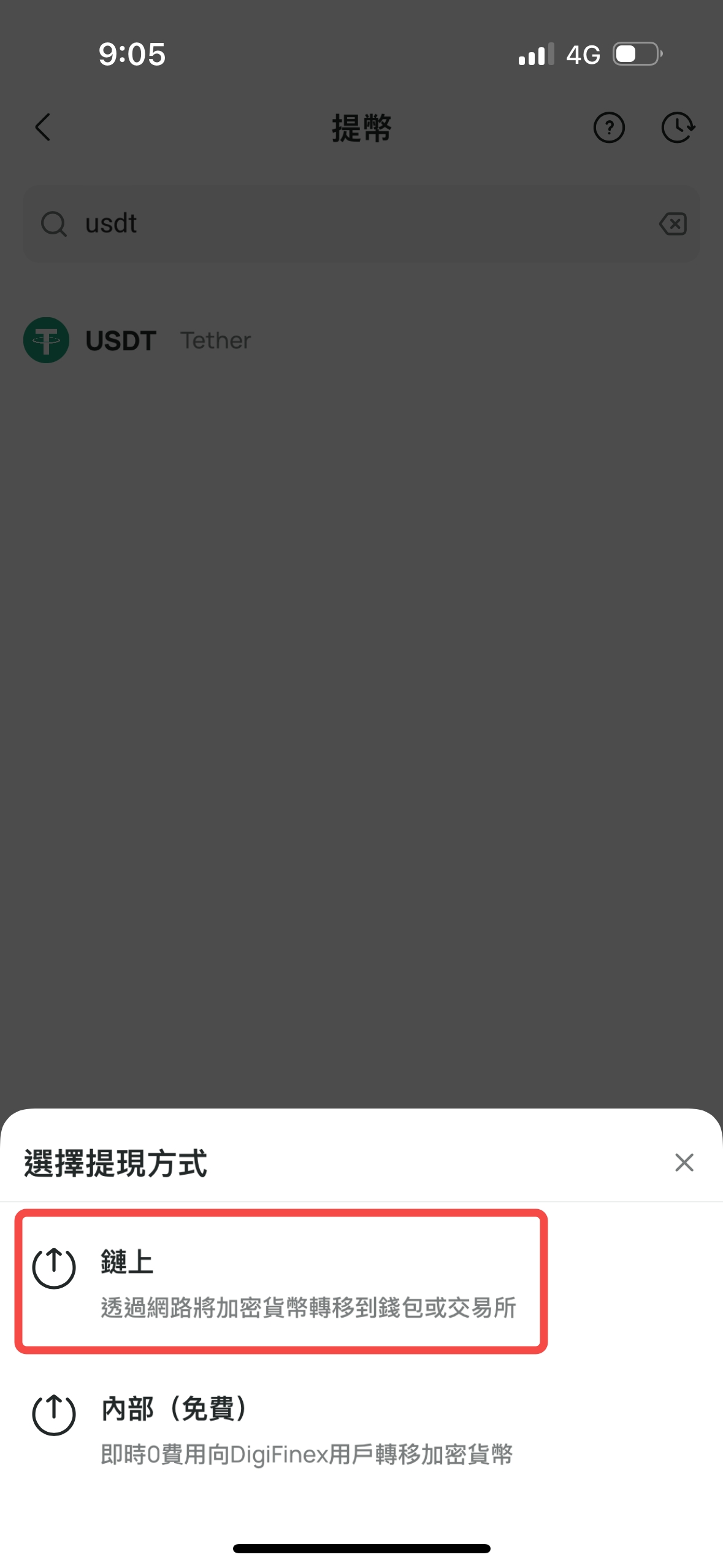Screen dimensions: 723x1568
Task: Close the 選擇提現方式 sheet
Action: [x=684, y=1162]
